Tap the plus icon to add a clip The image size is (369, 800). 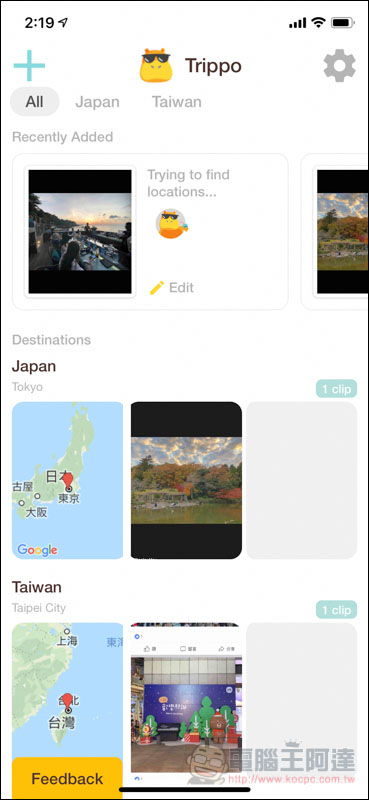point(29,65)
